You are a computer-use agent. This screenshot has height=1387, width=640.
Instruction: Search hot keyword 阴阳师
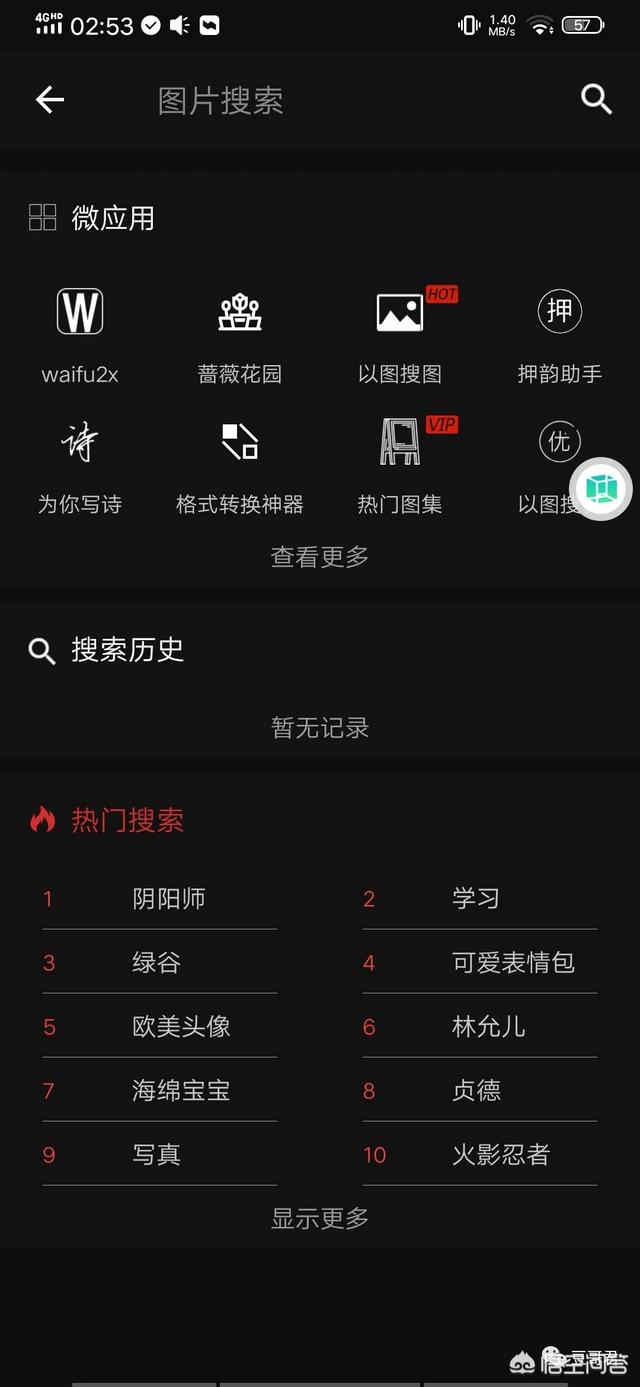pos(160,898)
